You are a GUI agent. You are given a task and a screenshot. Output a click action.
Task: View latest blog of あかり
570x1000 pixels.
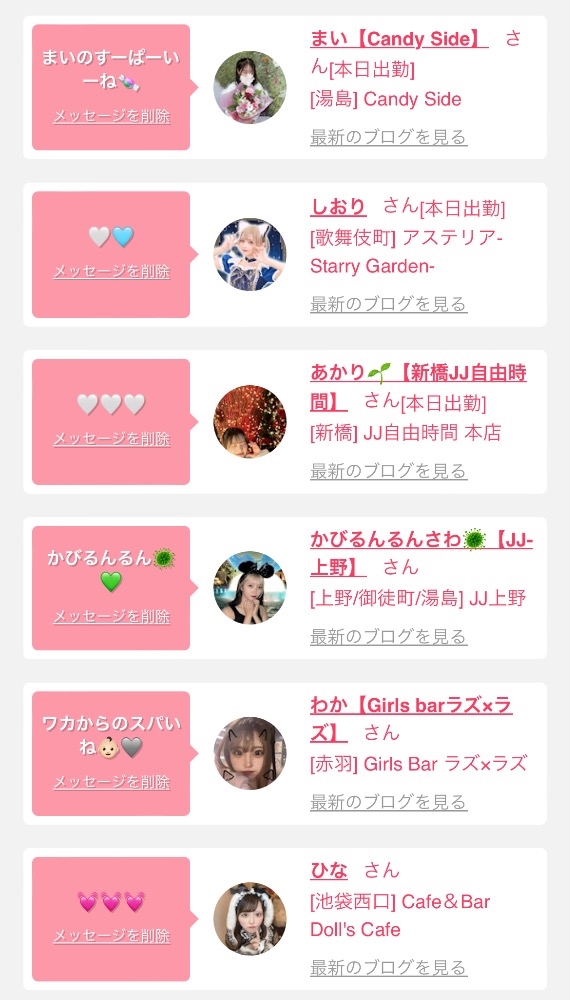point(389,471)
